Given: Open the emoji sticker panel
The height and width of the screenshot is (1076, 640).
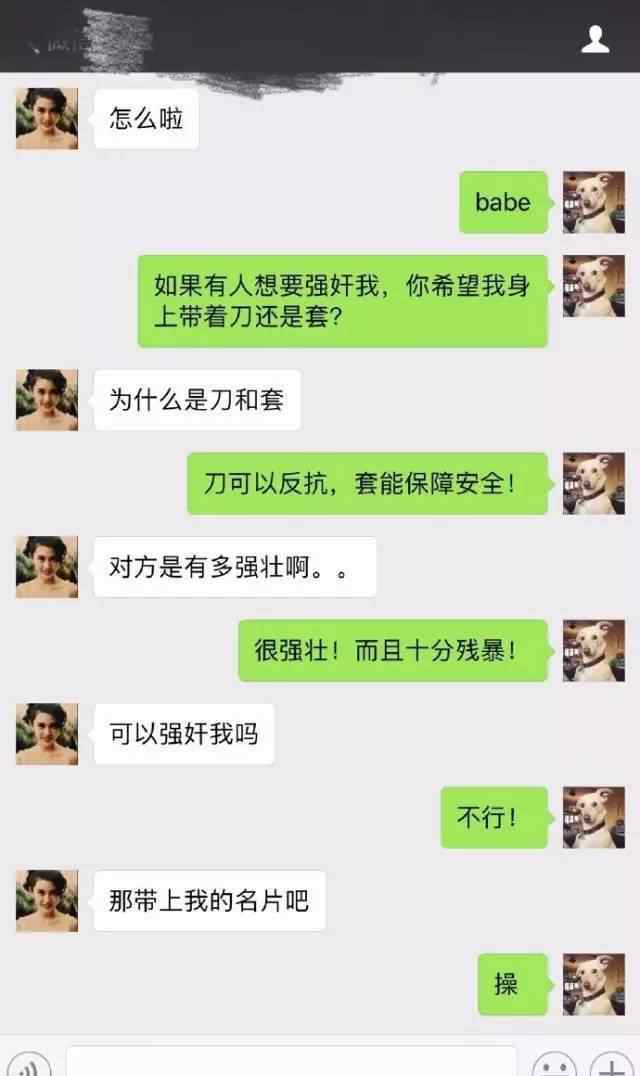Looking at the screenshot, I should [554, 1066].
